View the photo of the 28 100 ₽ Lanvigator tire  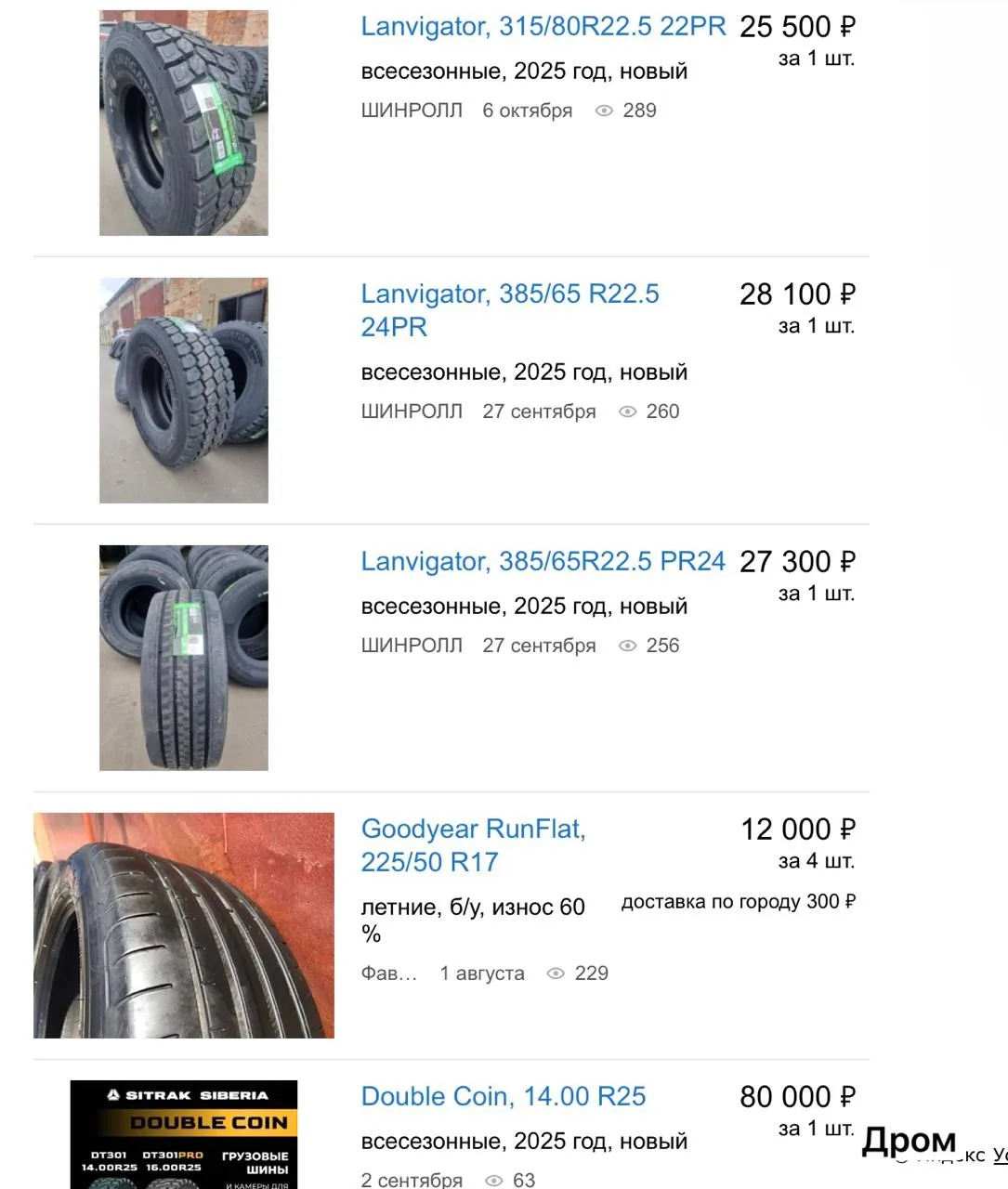coord(184,390)
